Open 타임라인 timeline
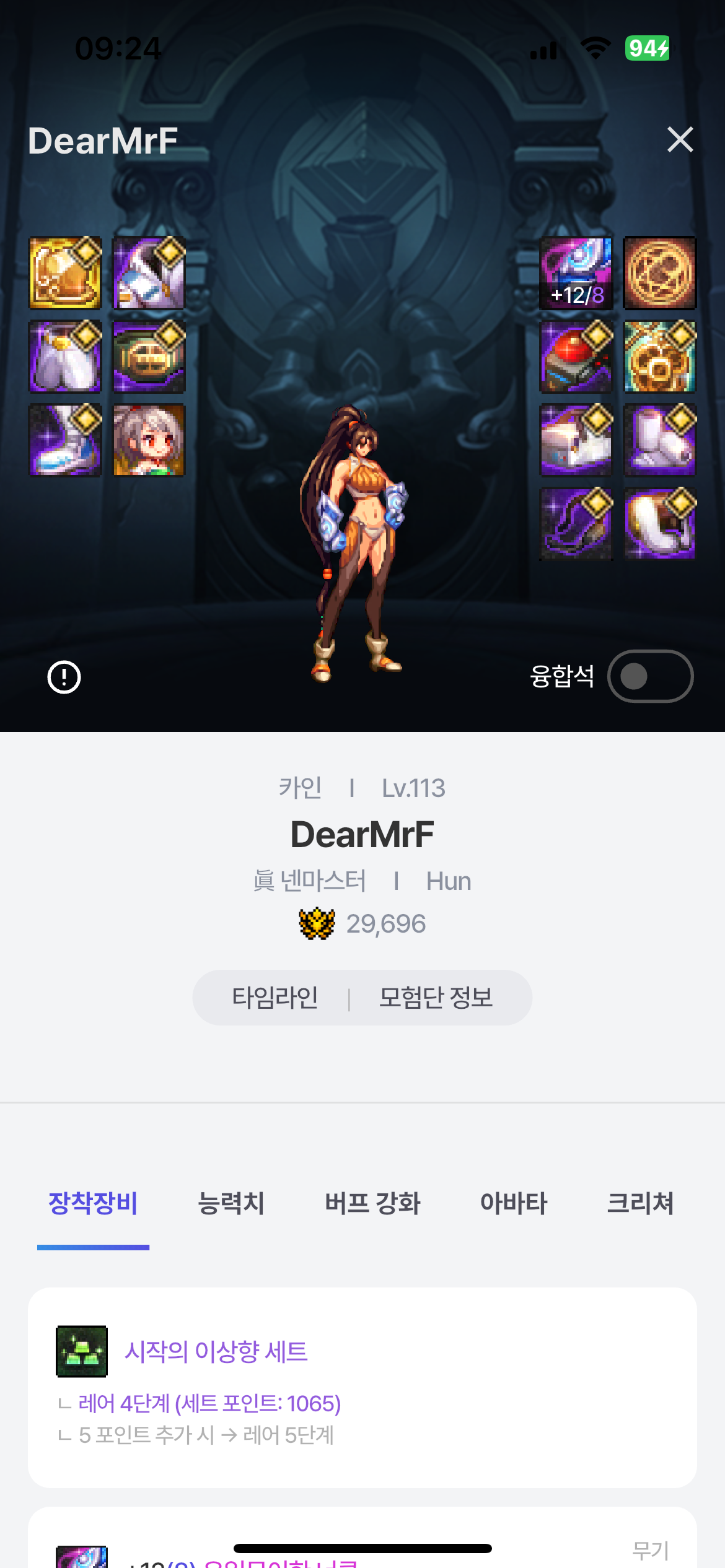 click(275, 998)
